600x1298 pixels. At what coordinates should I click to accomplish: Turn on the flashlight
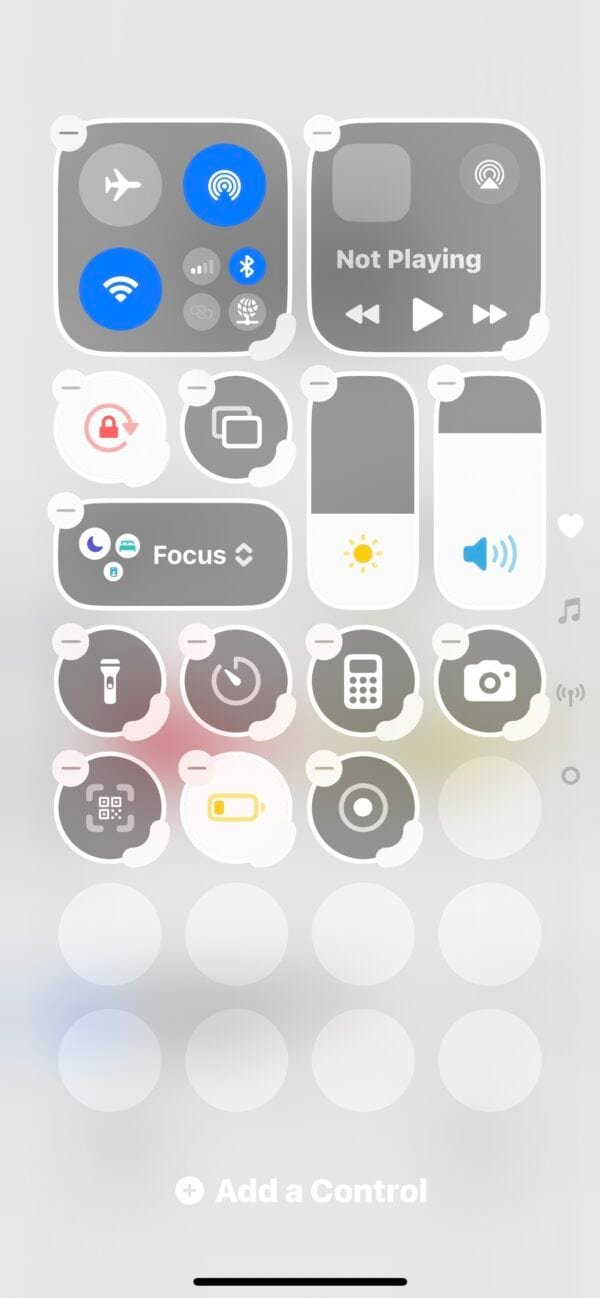[110, 682]
